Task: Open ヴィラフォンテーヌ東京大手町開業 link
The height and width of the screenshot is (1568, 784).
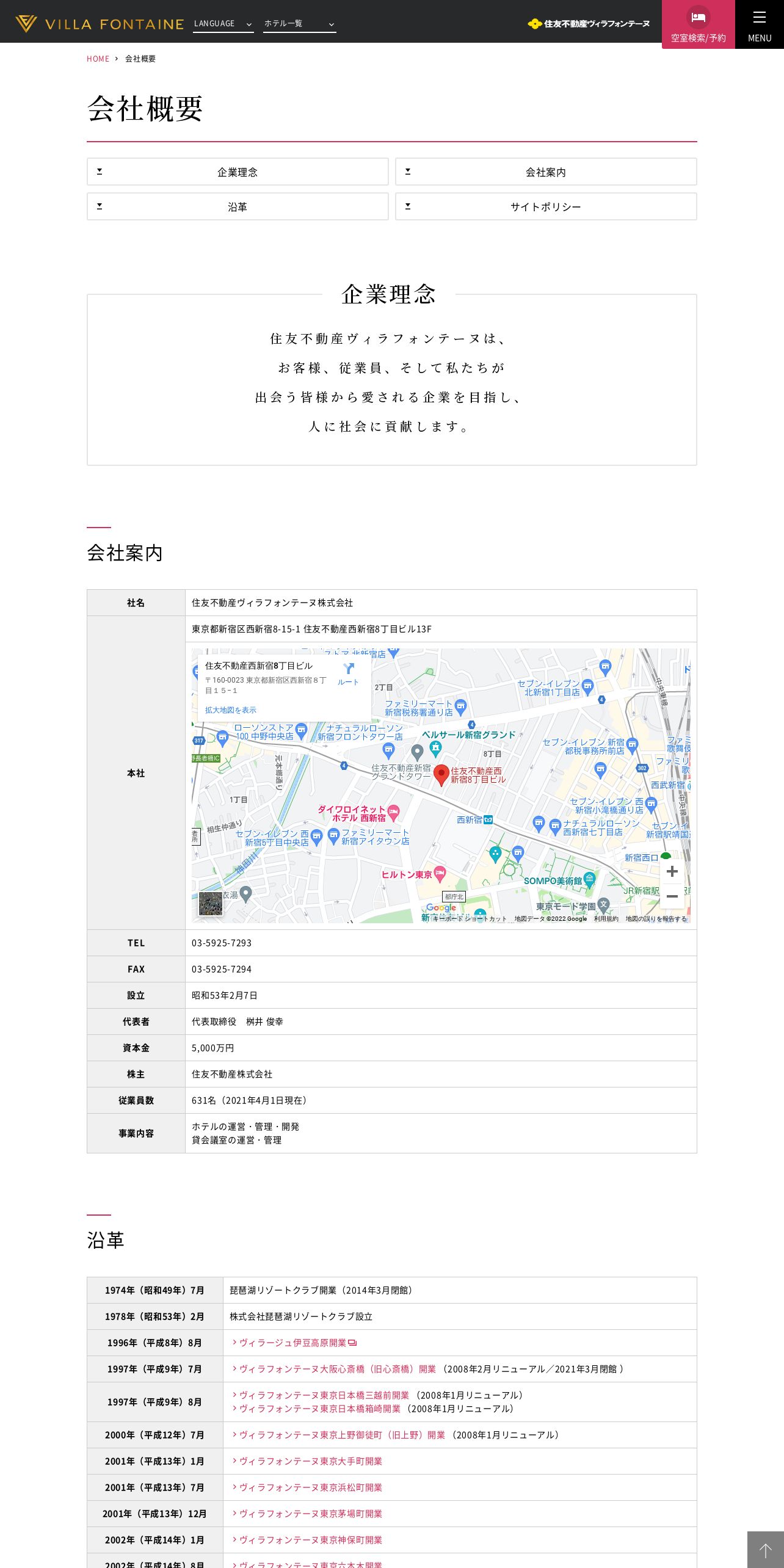Action: (310, 1461)
